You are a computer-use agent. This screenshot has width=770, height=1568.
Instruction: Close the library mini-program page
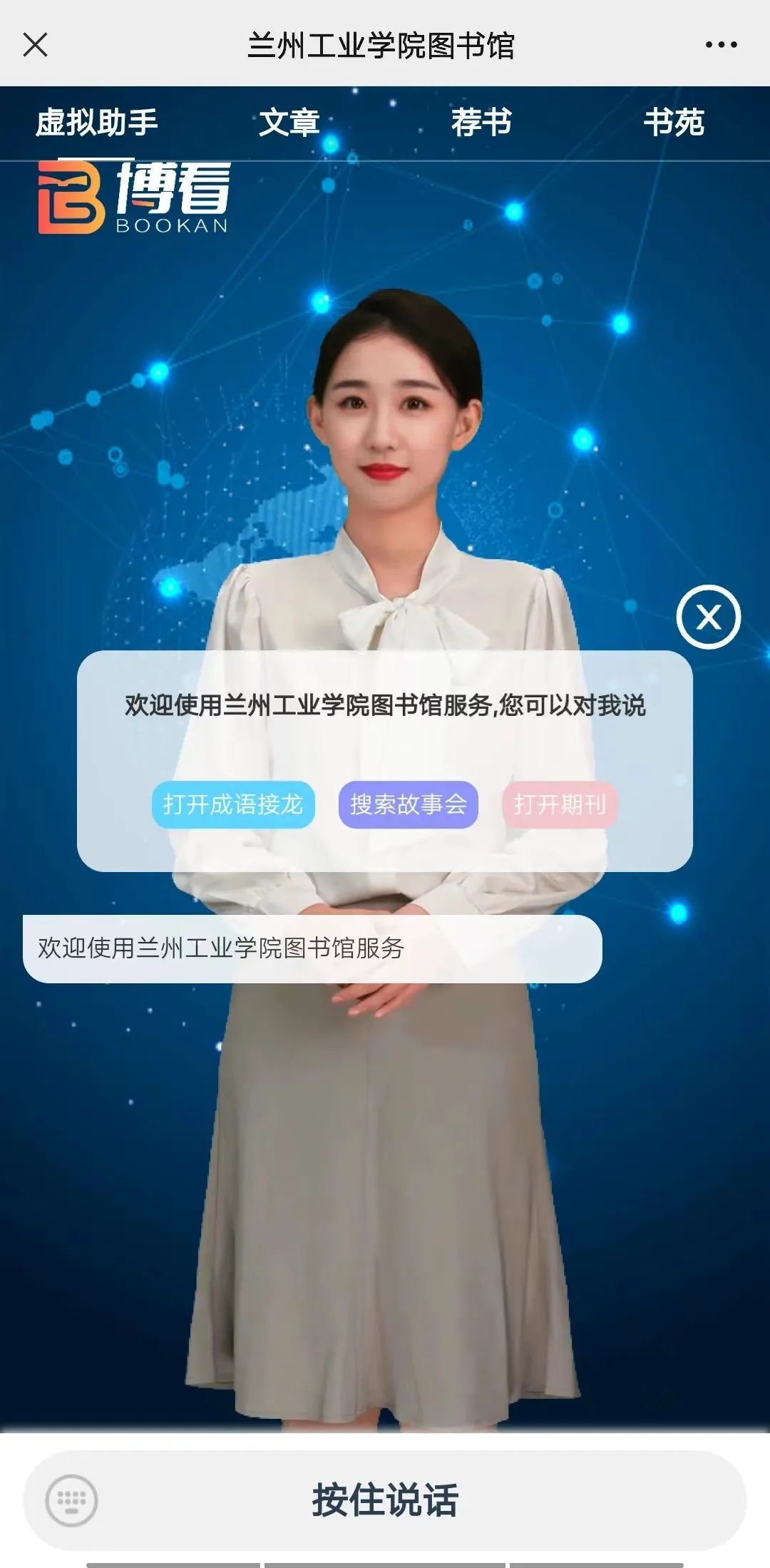[35, 45]
